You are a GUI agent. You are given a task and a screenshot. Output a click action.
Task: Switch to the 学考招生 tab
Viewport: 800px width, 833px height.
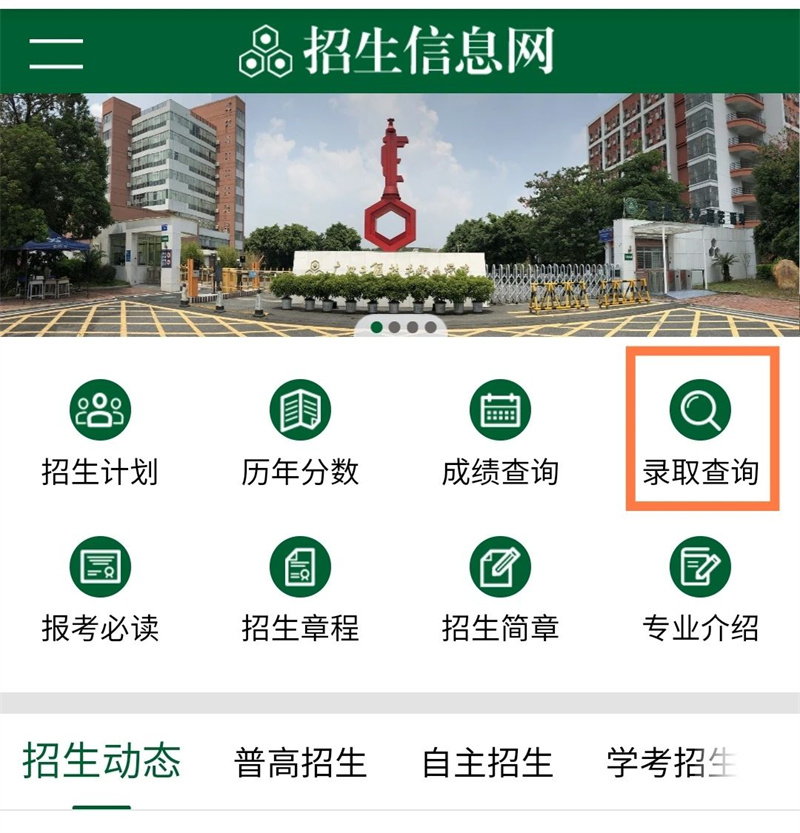(x=670, y=764)
